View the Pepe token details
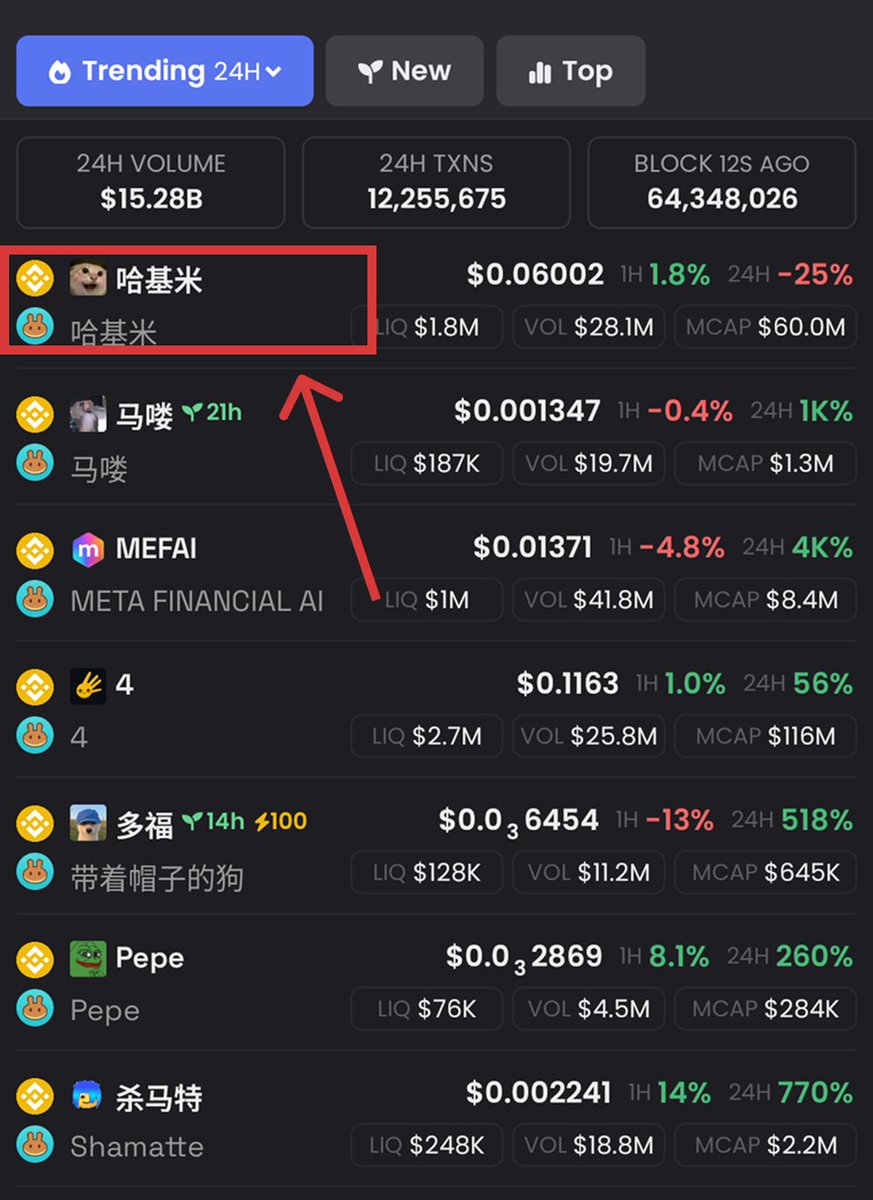 click(x=148, y=958)
